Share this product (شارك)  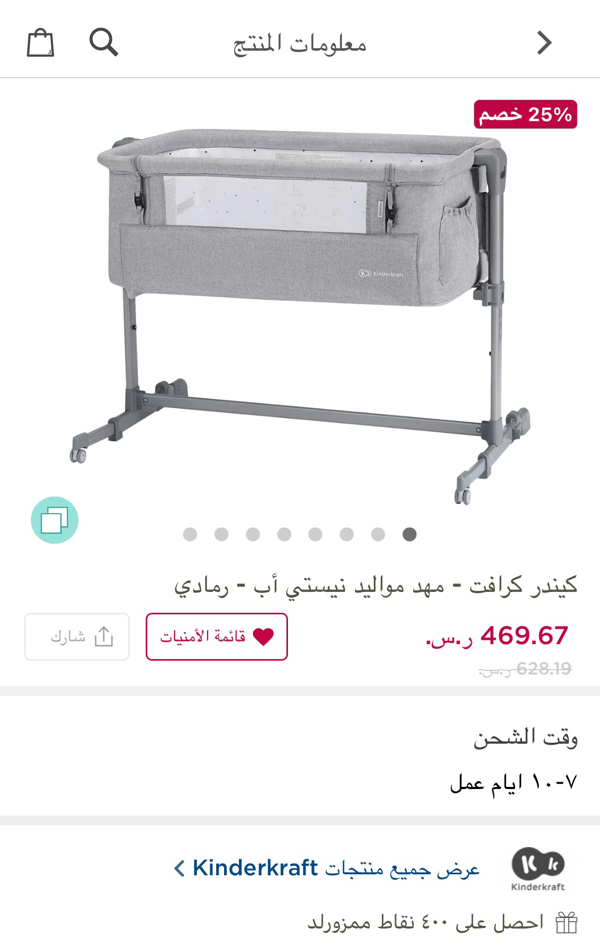pyautogui.click(x=77, y=636)
